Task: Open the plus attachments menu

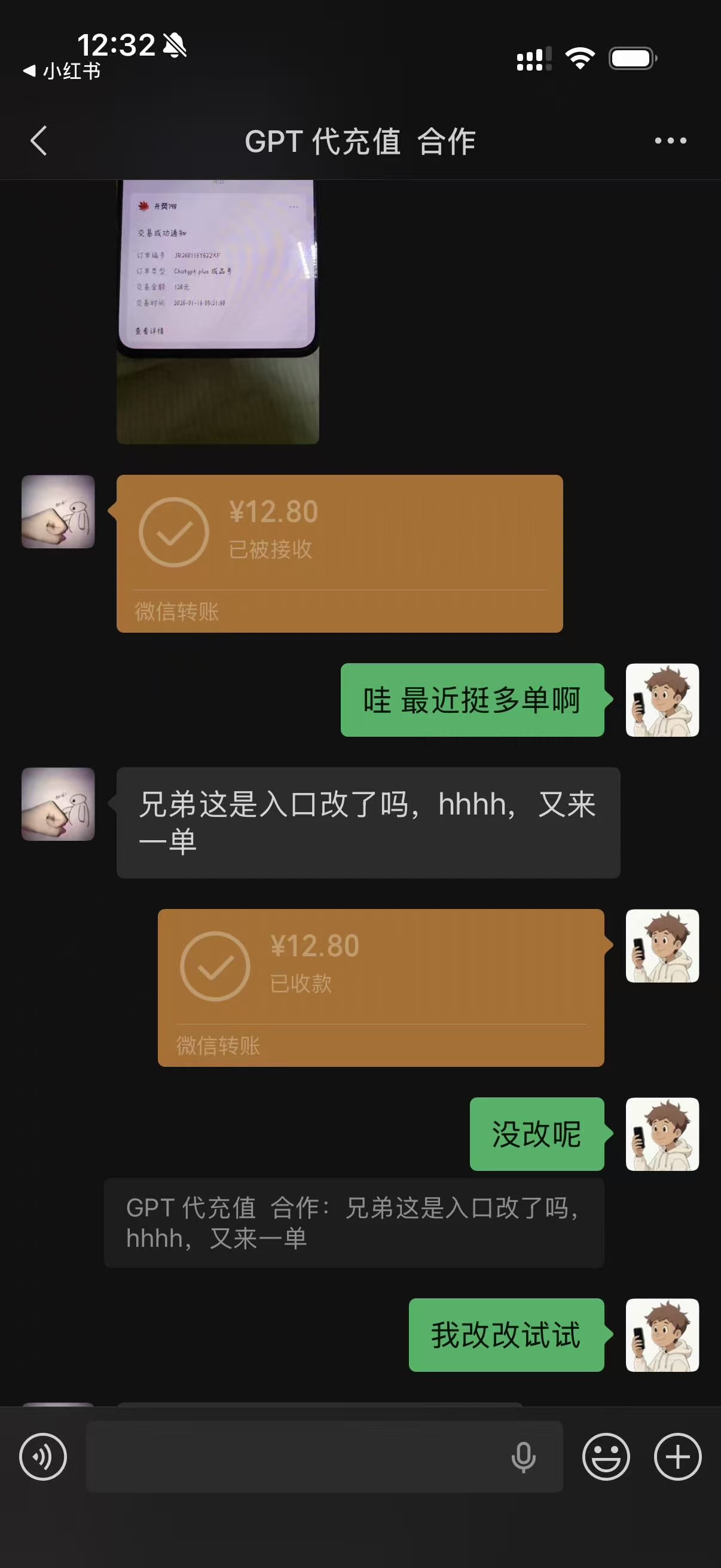Action: coord(677,1457)
